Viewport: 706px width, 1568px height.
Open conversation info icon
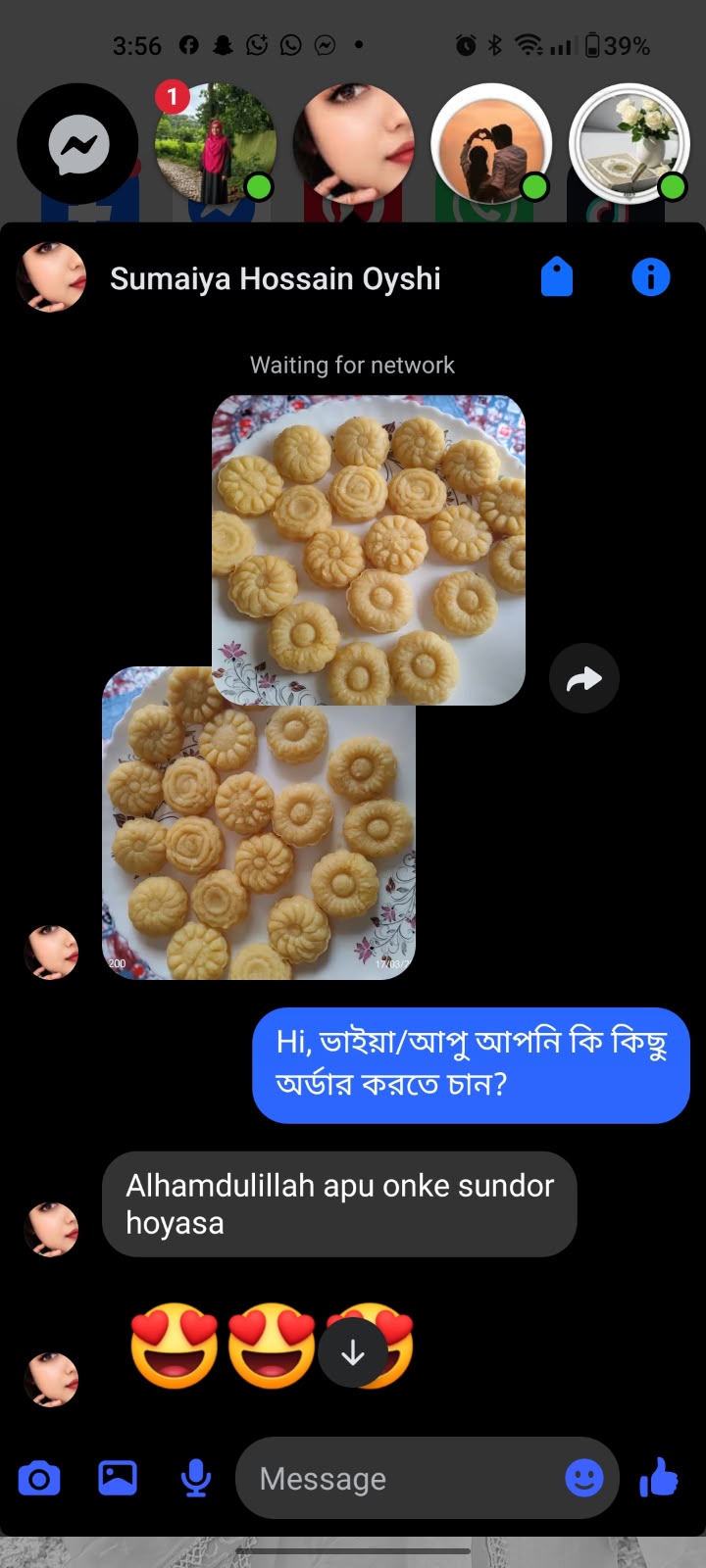[x=651, y=277]
